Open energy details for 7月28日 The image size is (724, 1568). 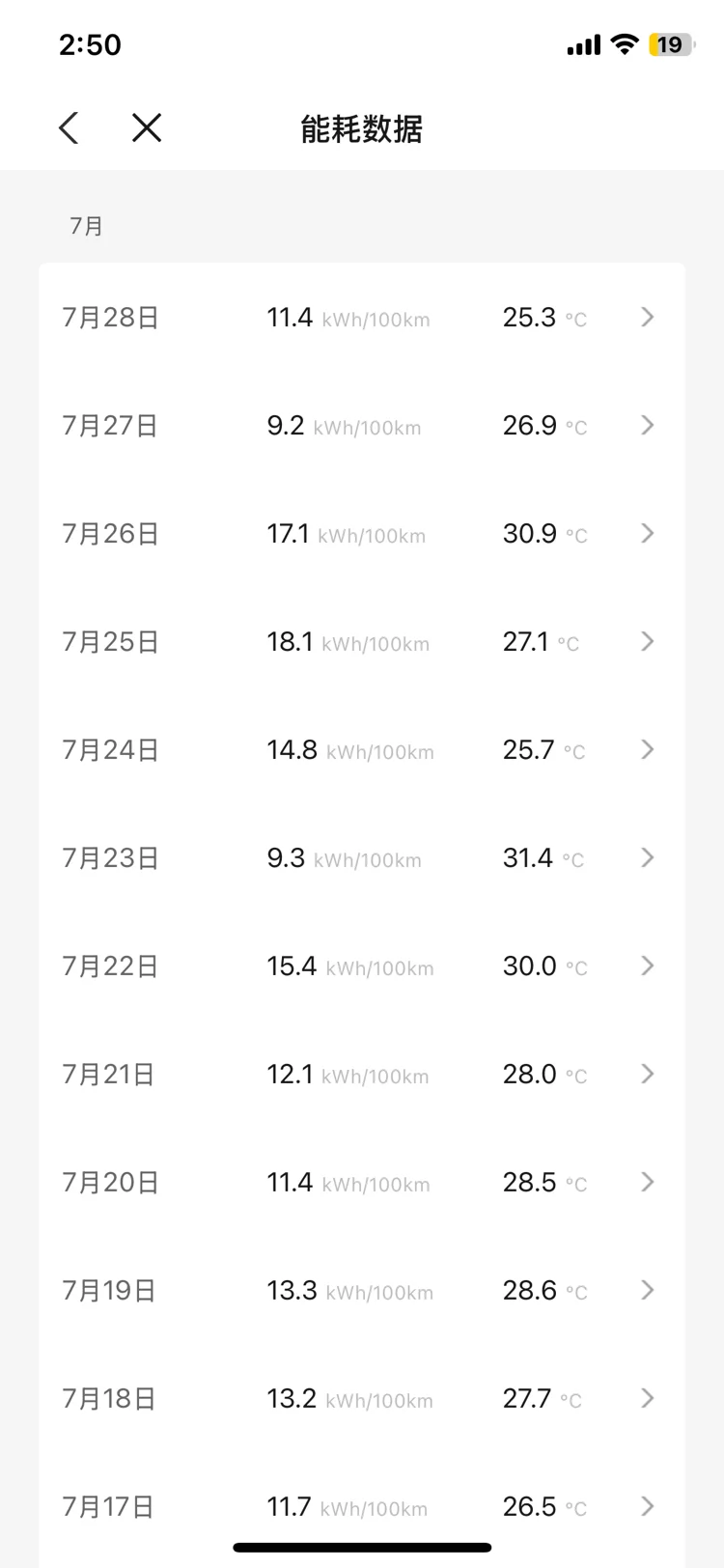(362, 318)
